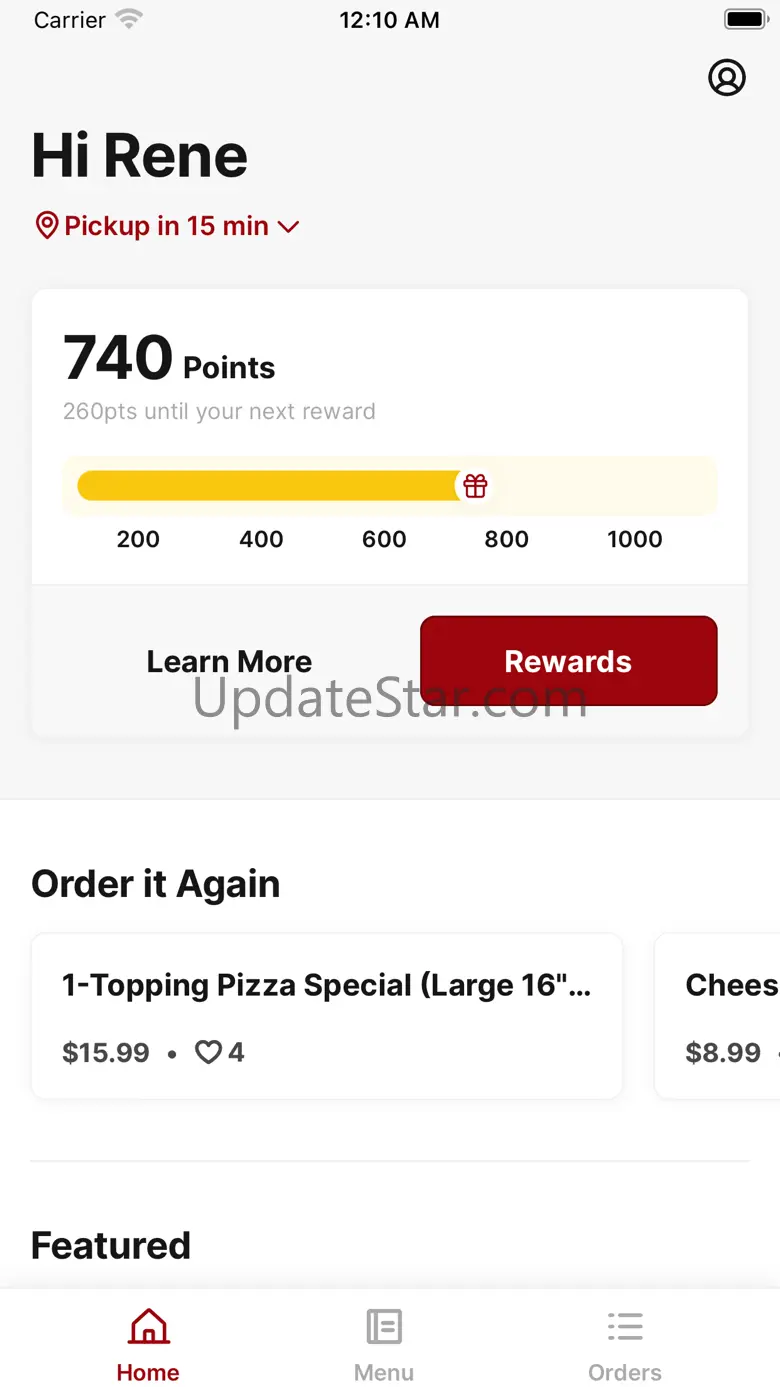Expand the Pickup in 15 min dropdown
The height and width of the screenshot is (1387, 780).
pos(167,226)
